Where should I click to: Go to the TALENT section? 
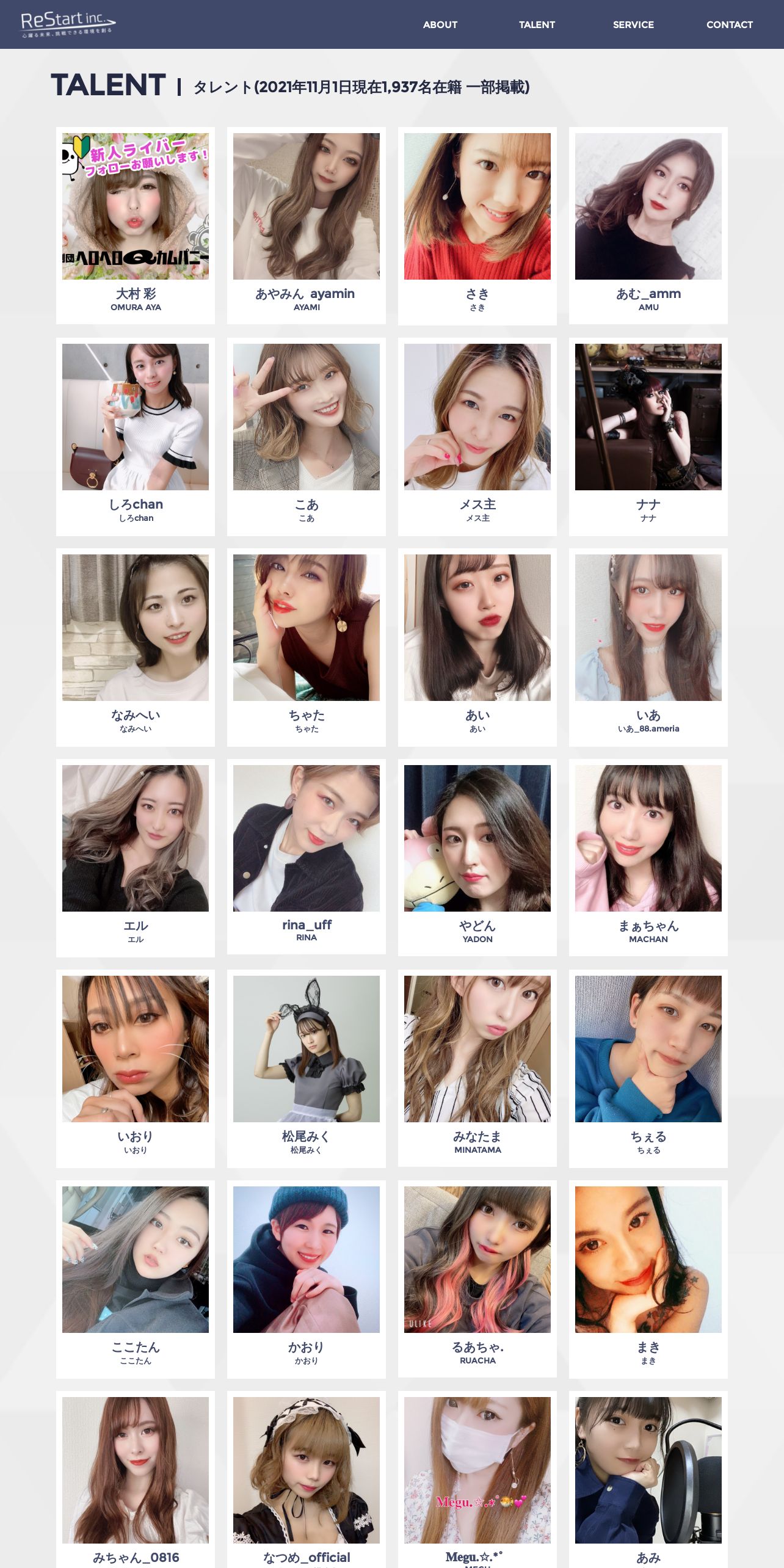[x=537, y=24]
